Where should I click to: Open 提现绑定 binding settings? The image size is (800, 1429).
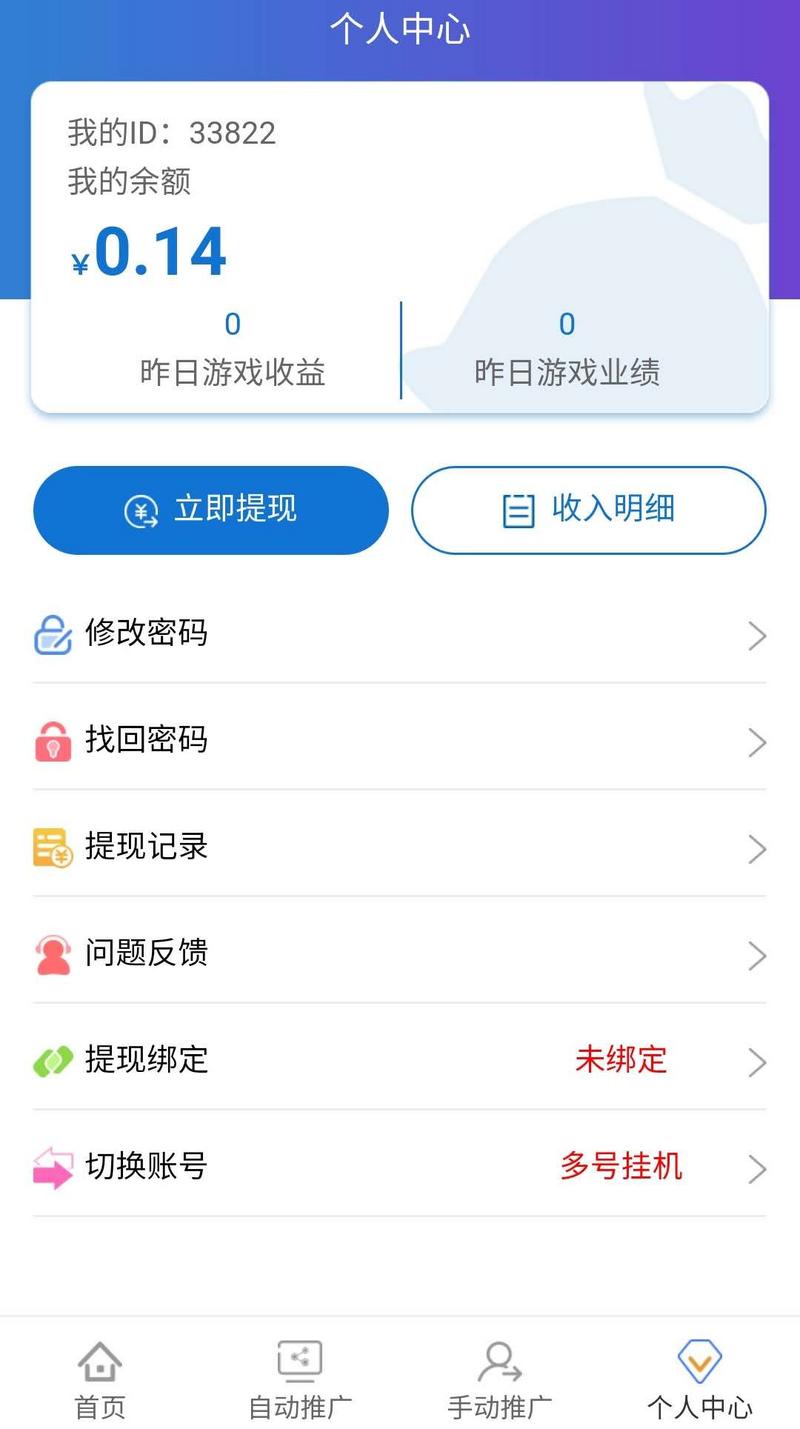[x=399, y=1061]
